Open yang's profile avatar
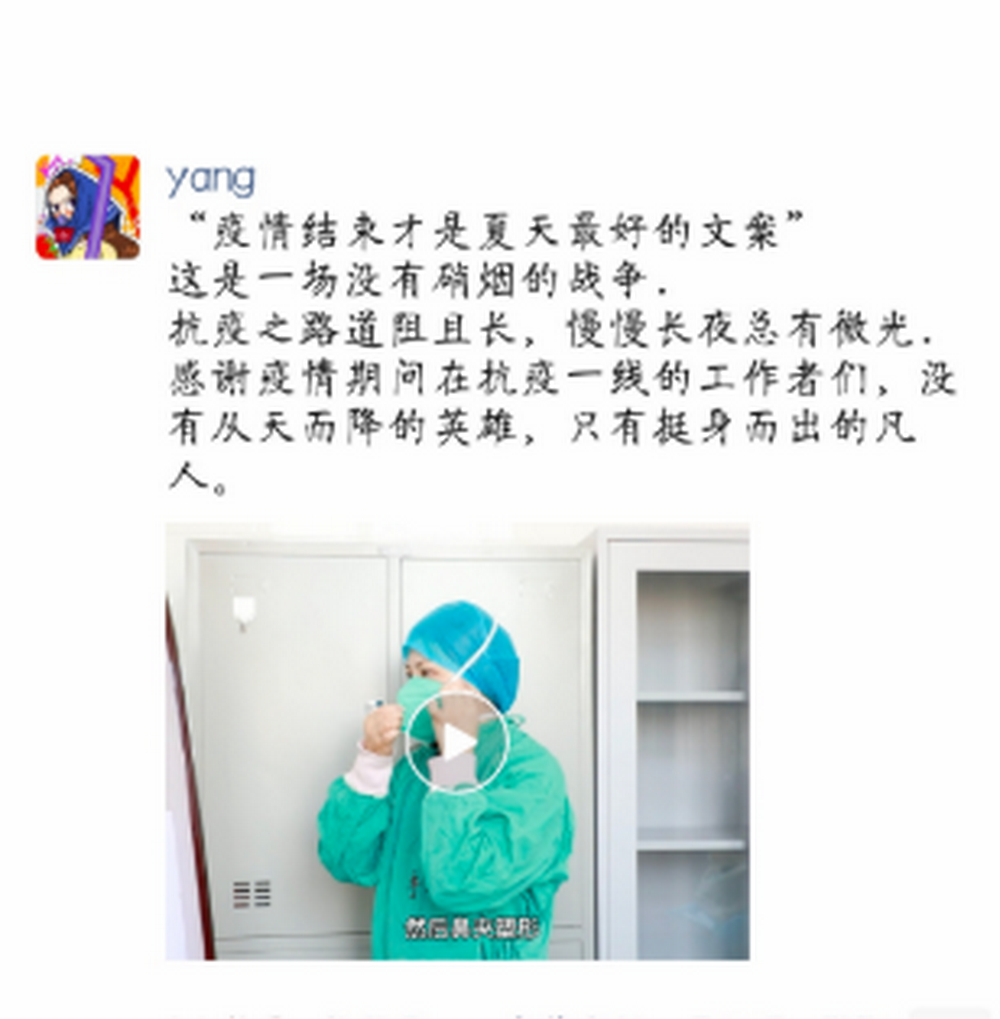Viewport: 1000px width, 1019px height. point(88,207)
